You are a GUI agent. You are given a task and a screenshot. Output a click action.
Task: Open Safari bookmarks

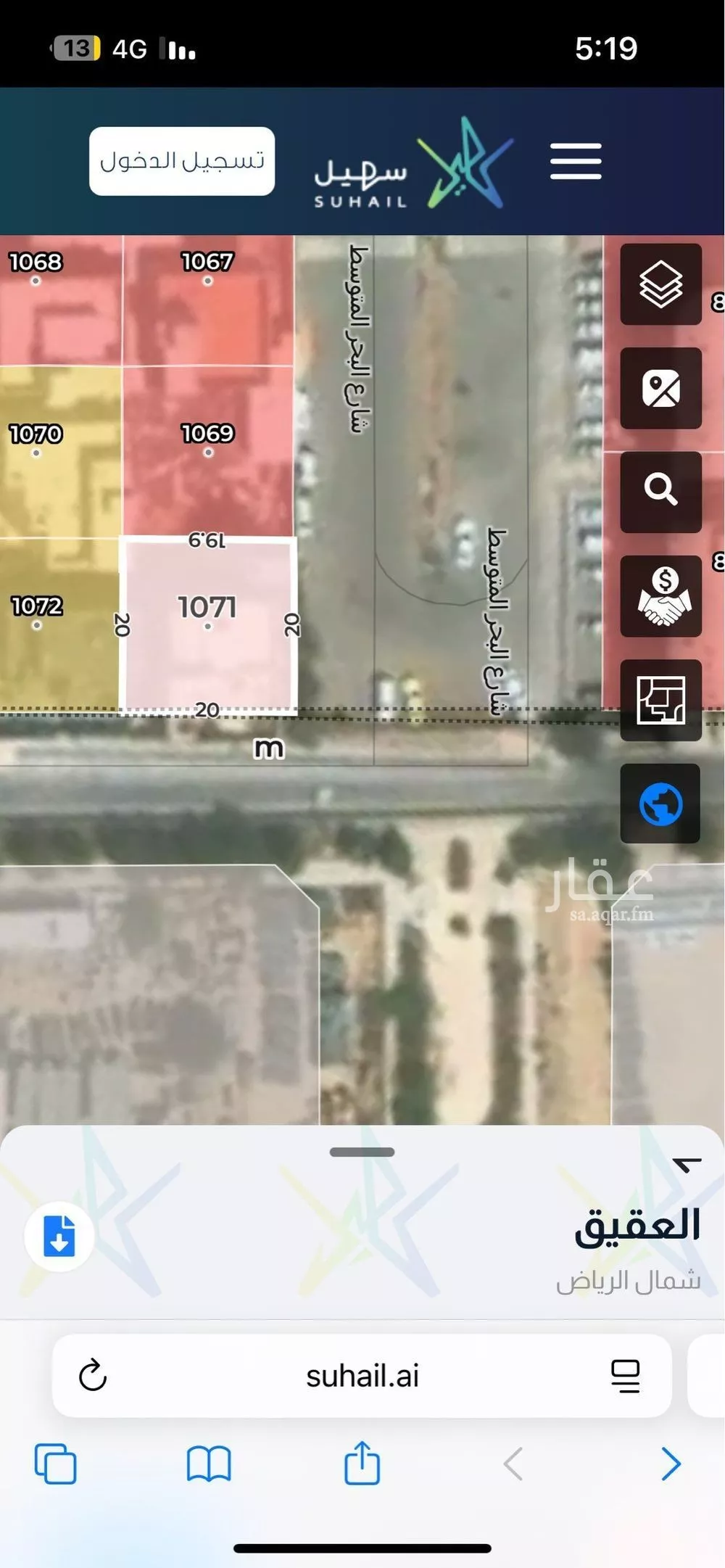[209, 1464]
